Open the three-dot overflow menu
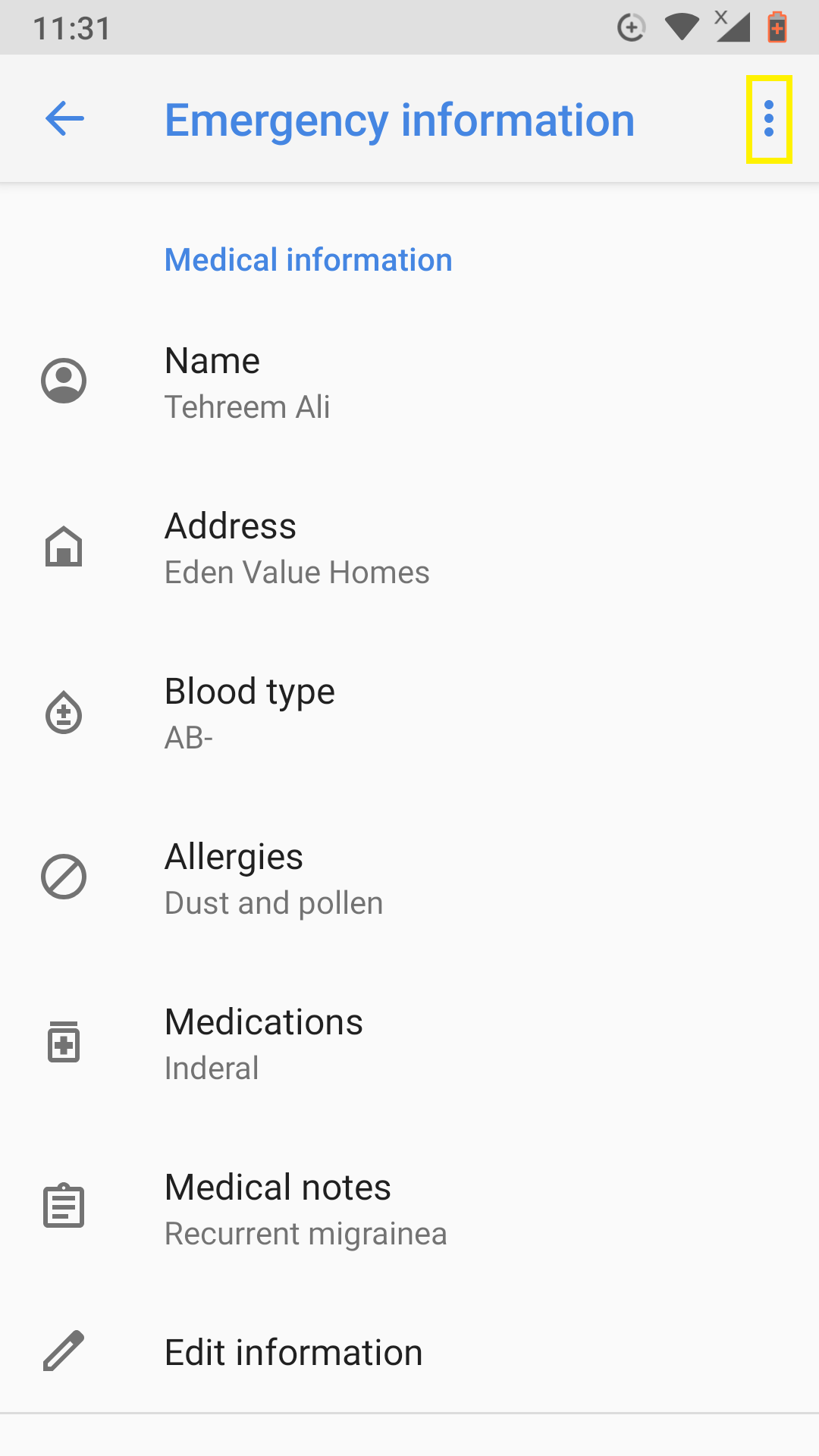 pyautogui.click(x=769, y=118)
